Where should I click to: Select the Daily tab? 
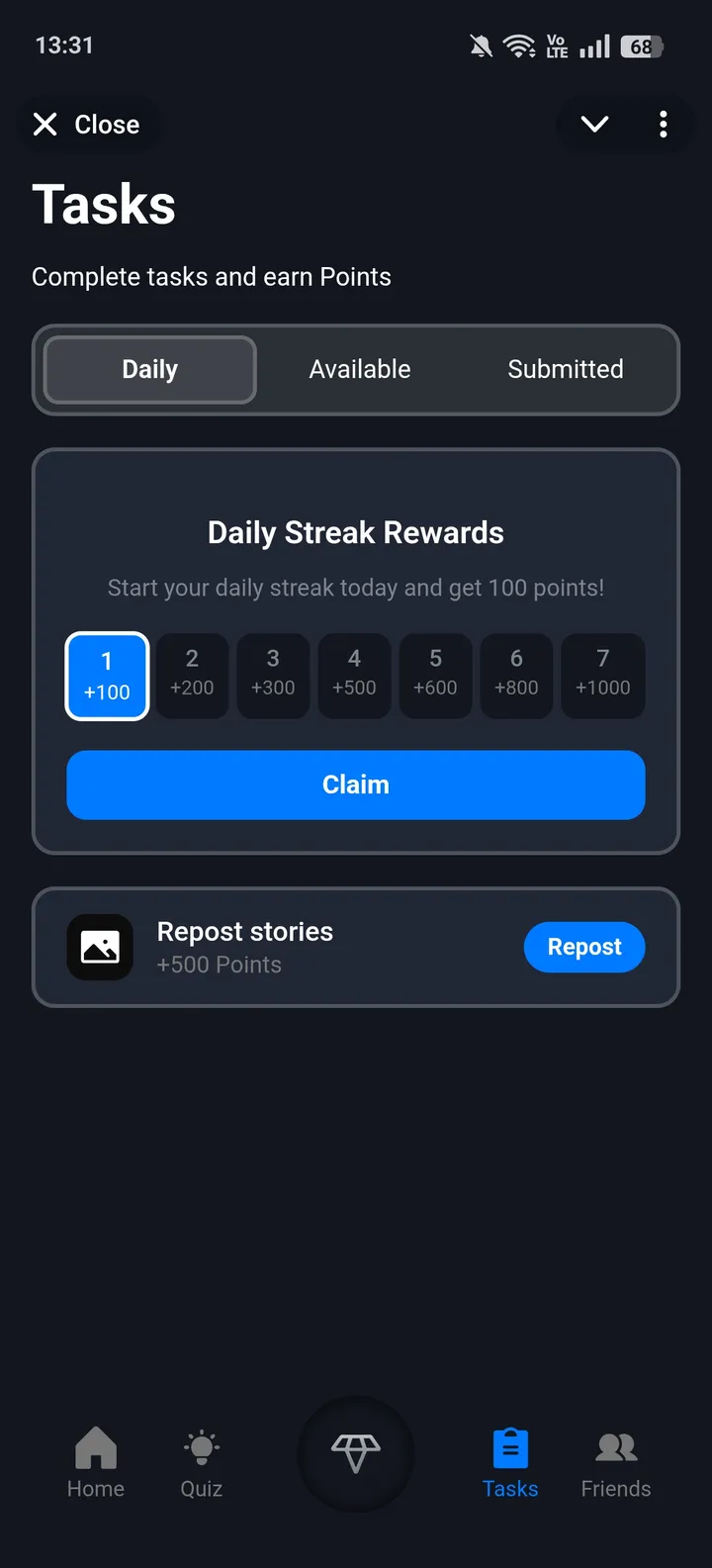click(x=150, y=370)
